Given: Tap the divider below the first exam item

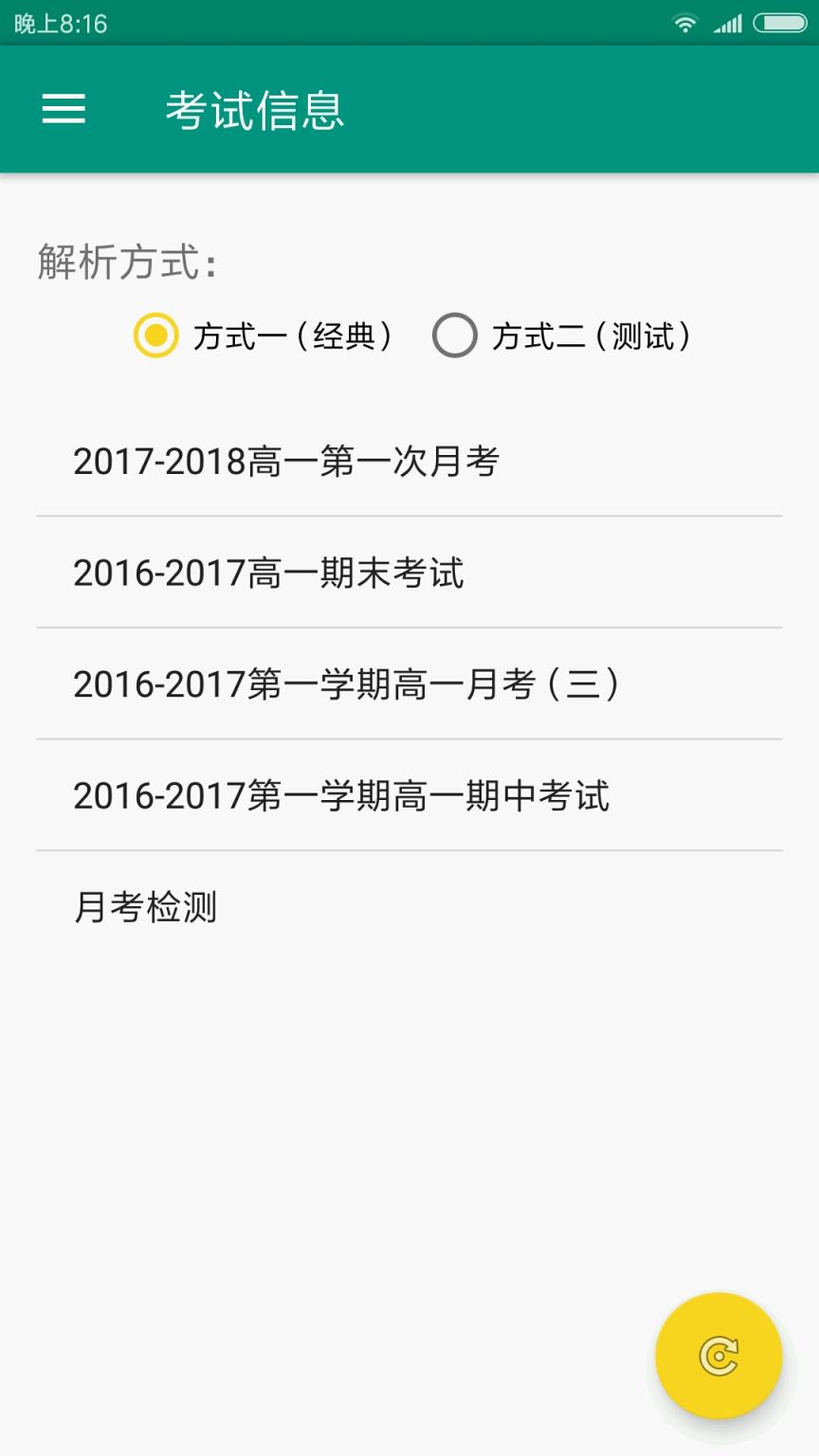Looking at the screenshot, I should coord(409,517).
